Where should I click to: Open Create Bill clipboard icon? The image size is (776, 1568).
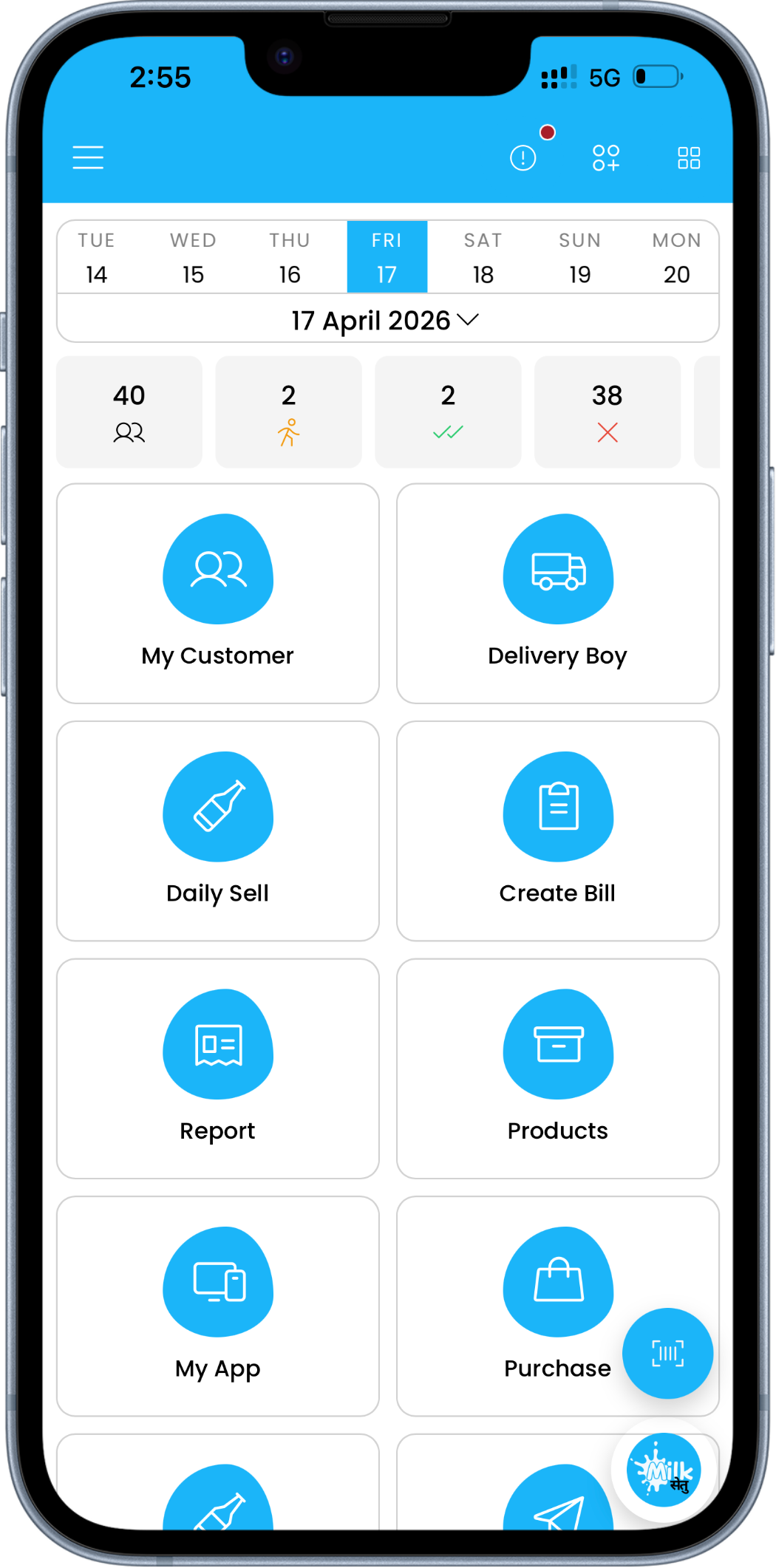click(558, 809)
